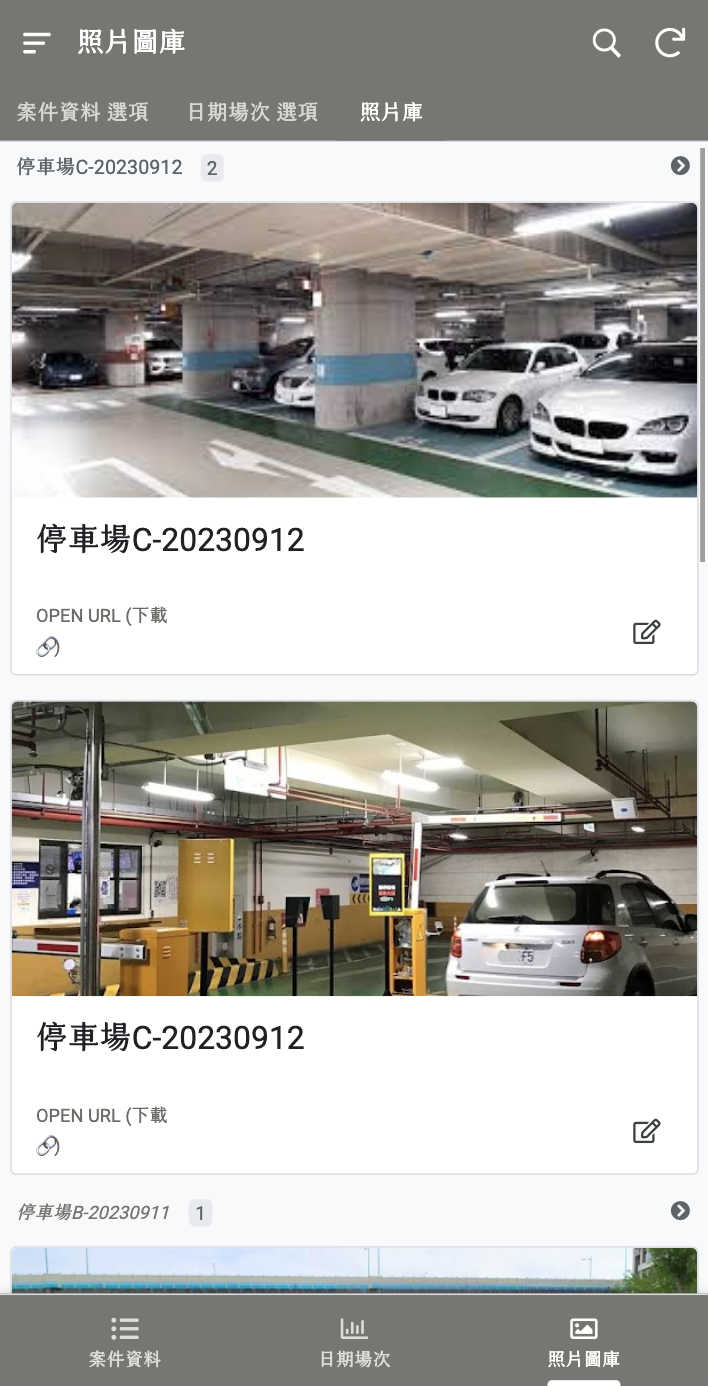
Task: Open the hamburger drawer menu
Action: 37,43
